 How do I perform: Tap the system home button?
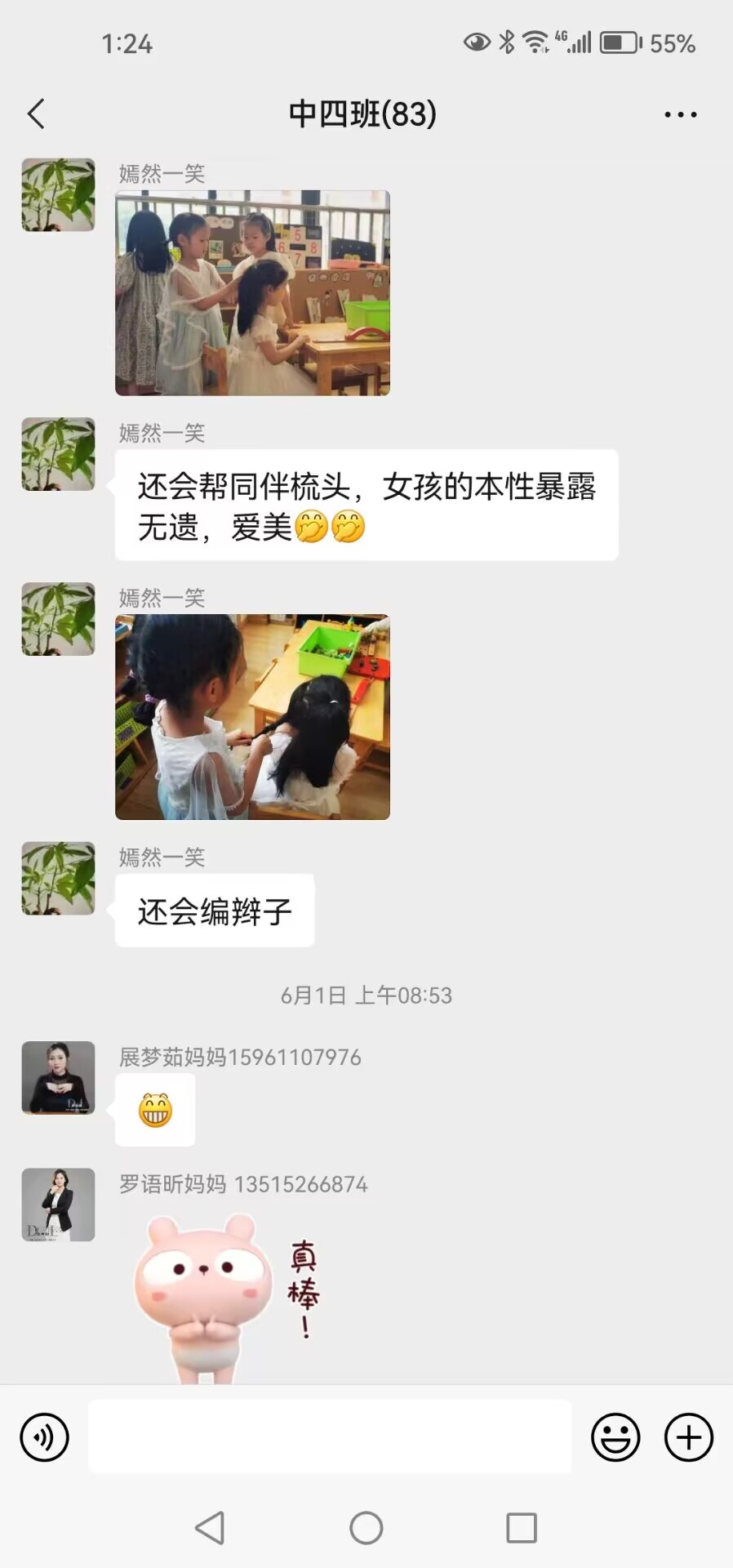pos(366,1527)
